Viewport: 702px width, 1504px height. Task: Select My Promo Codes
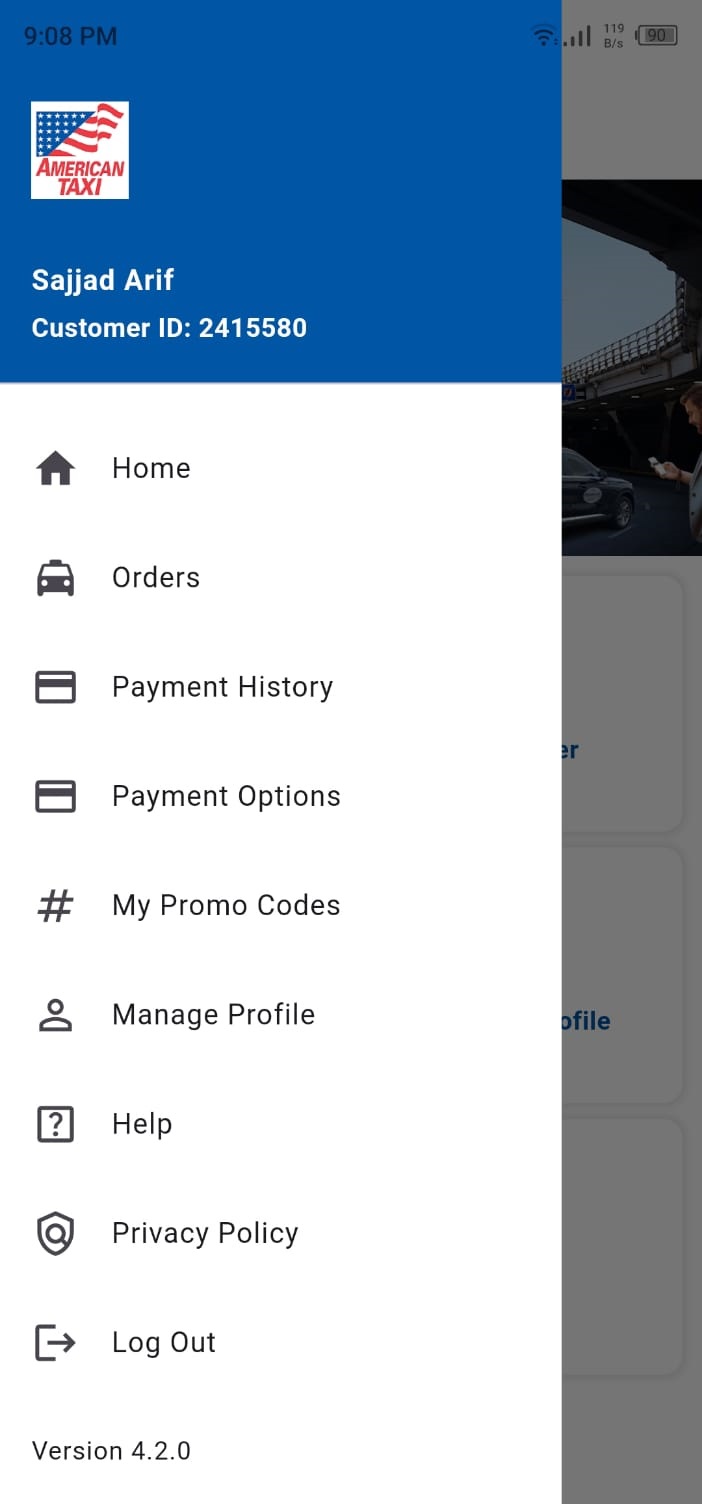(x=280, y=905)
